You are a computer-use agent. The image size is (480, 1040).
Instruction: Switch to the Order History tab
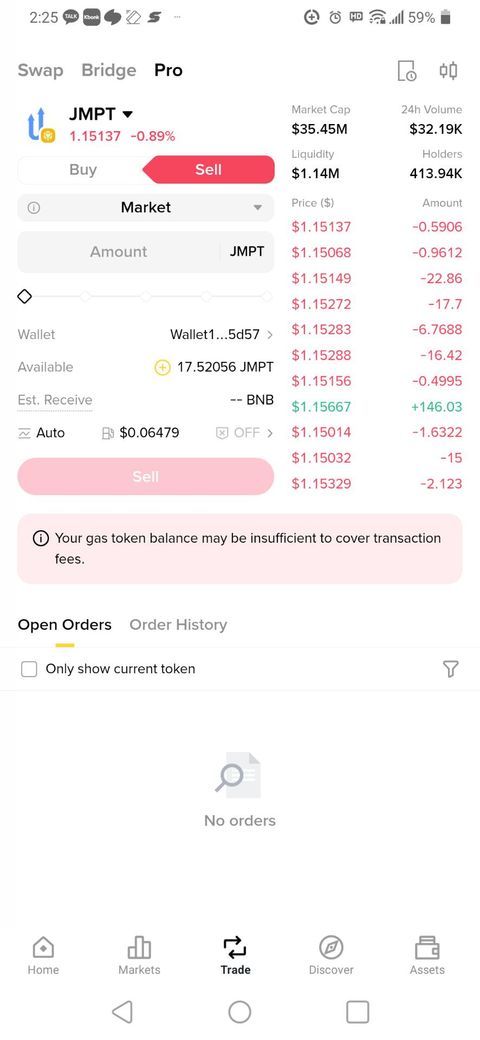click(x=178, y=625)
